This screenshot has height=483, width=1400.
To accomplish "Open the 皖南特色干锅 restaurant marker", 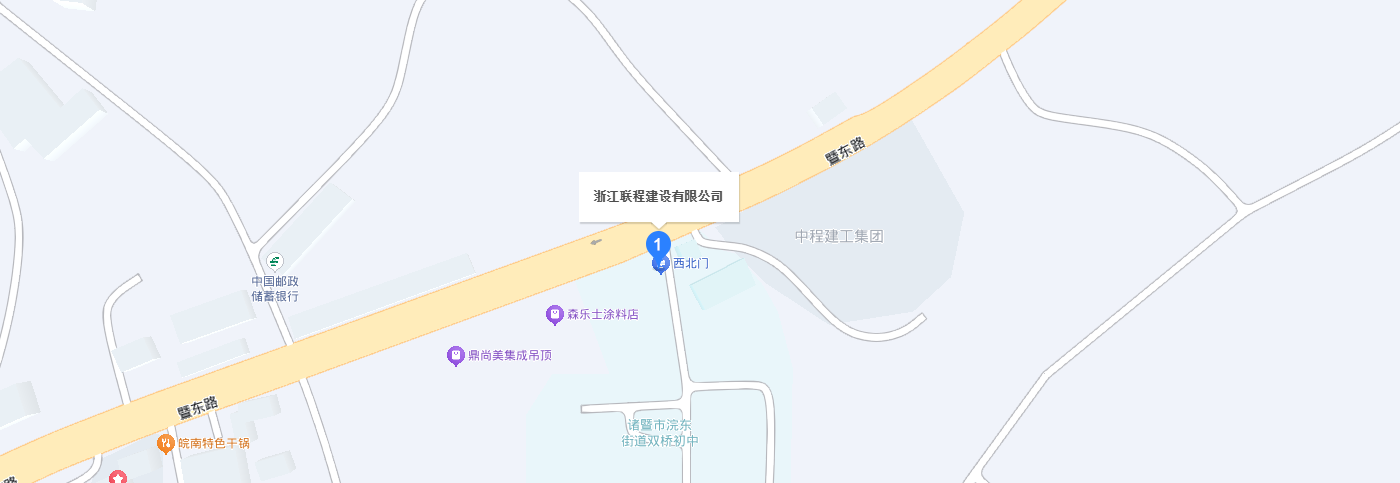I will [x=166, y=442].
